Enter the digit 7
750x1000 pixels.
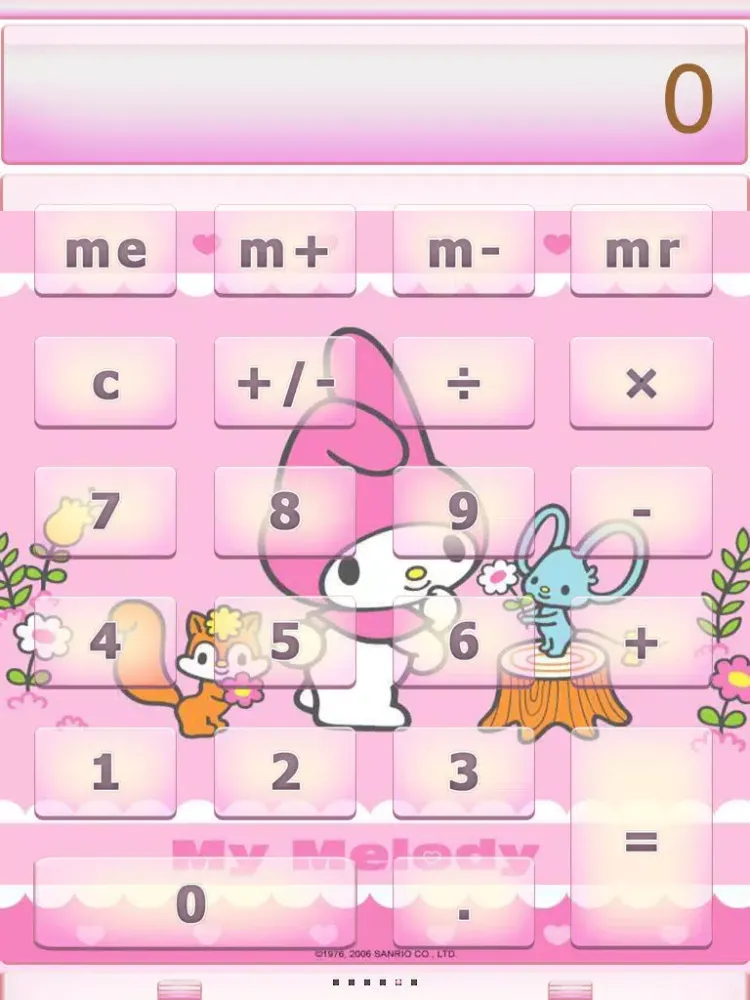(x=105, y=512)
